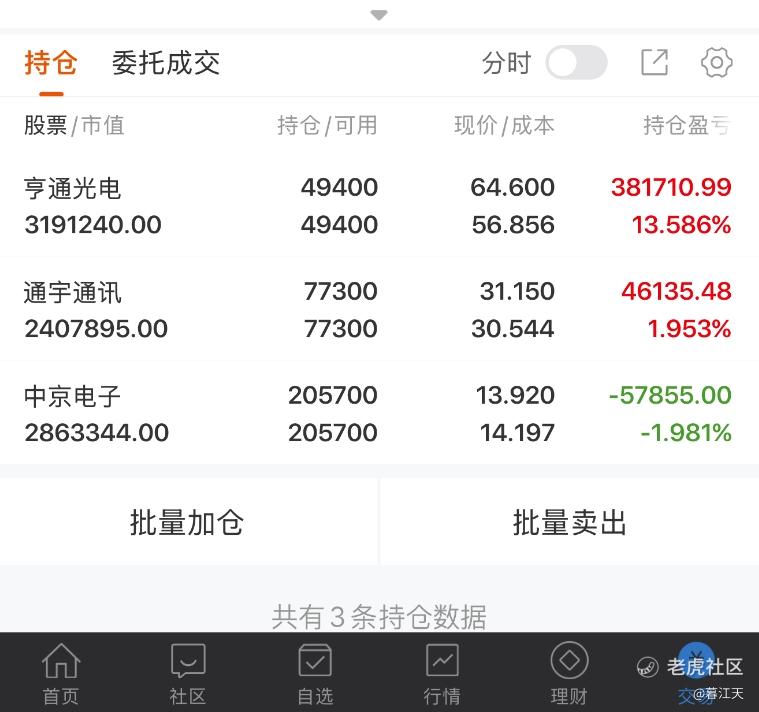Open the 自选 tab

pyautogui.click(x=315, y=674)
